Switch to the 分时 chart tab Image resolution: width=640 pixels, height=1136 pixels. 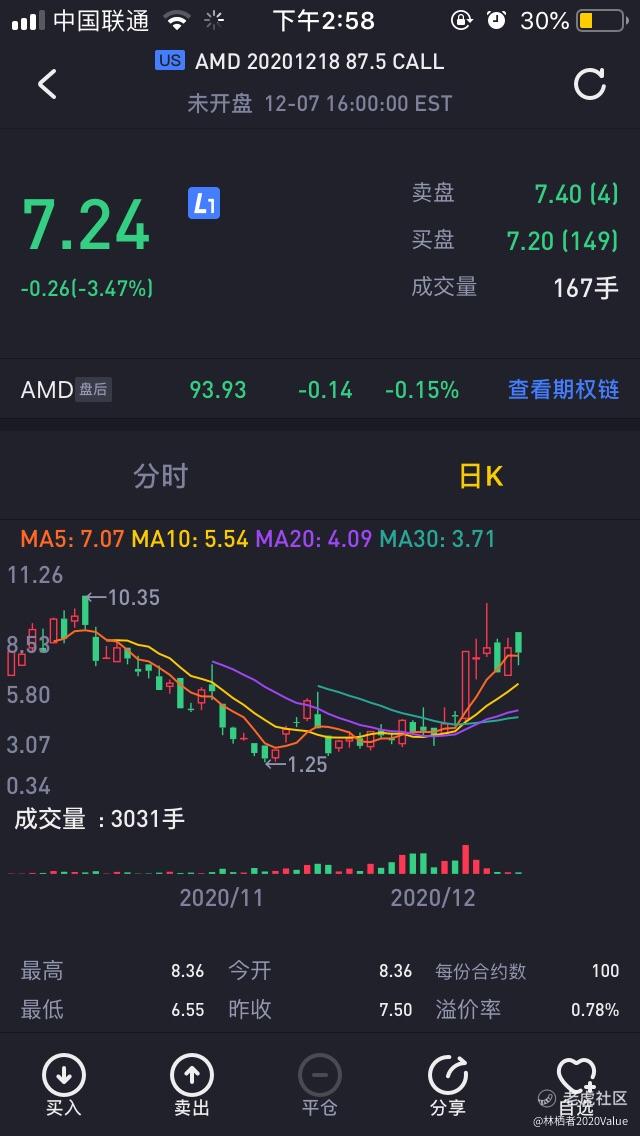point(161,476)
